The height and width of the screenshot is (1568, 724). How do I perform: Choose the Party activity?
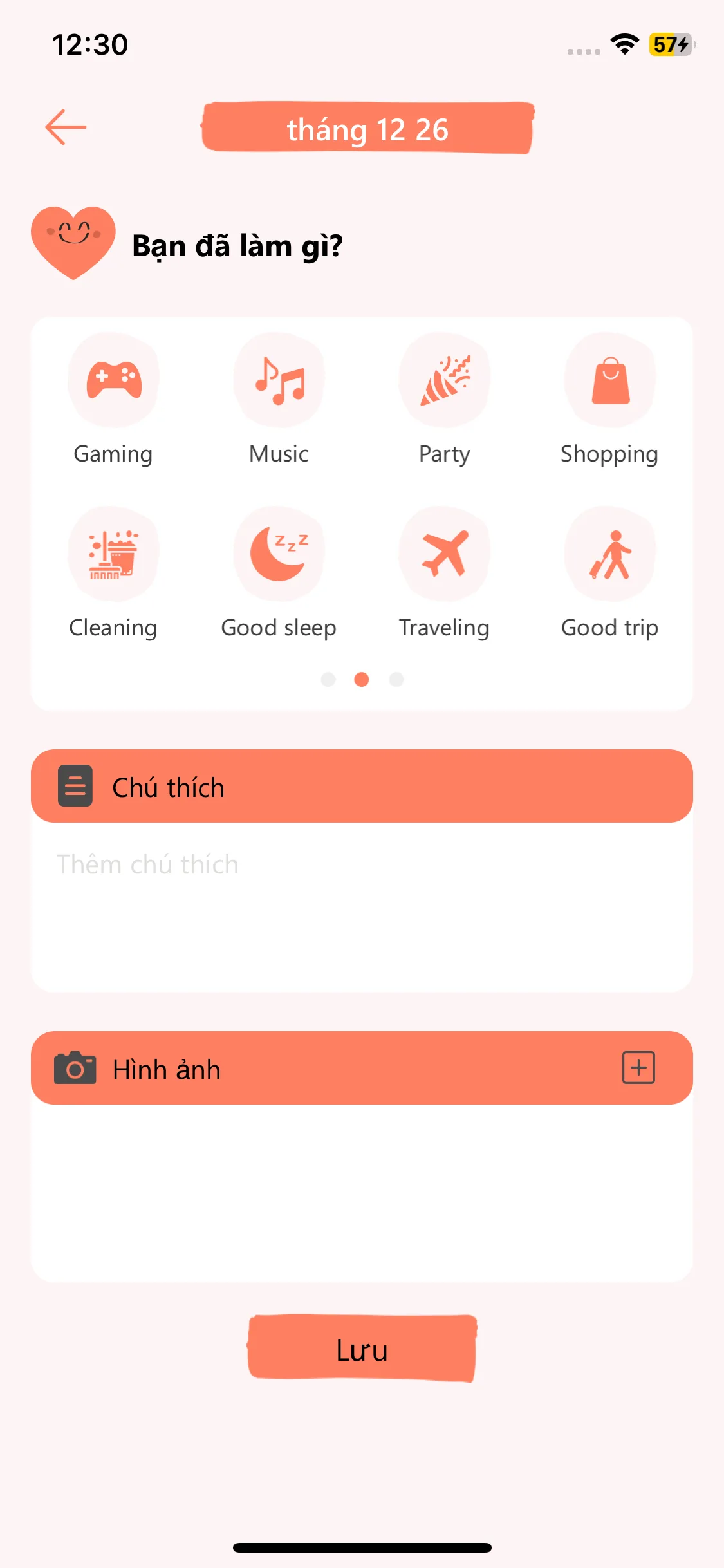pos(444,380)
